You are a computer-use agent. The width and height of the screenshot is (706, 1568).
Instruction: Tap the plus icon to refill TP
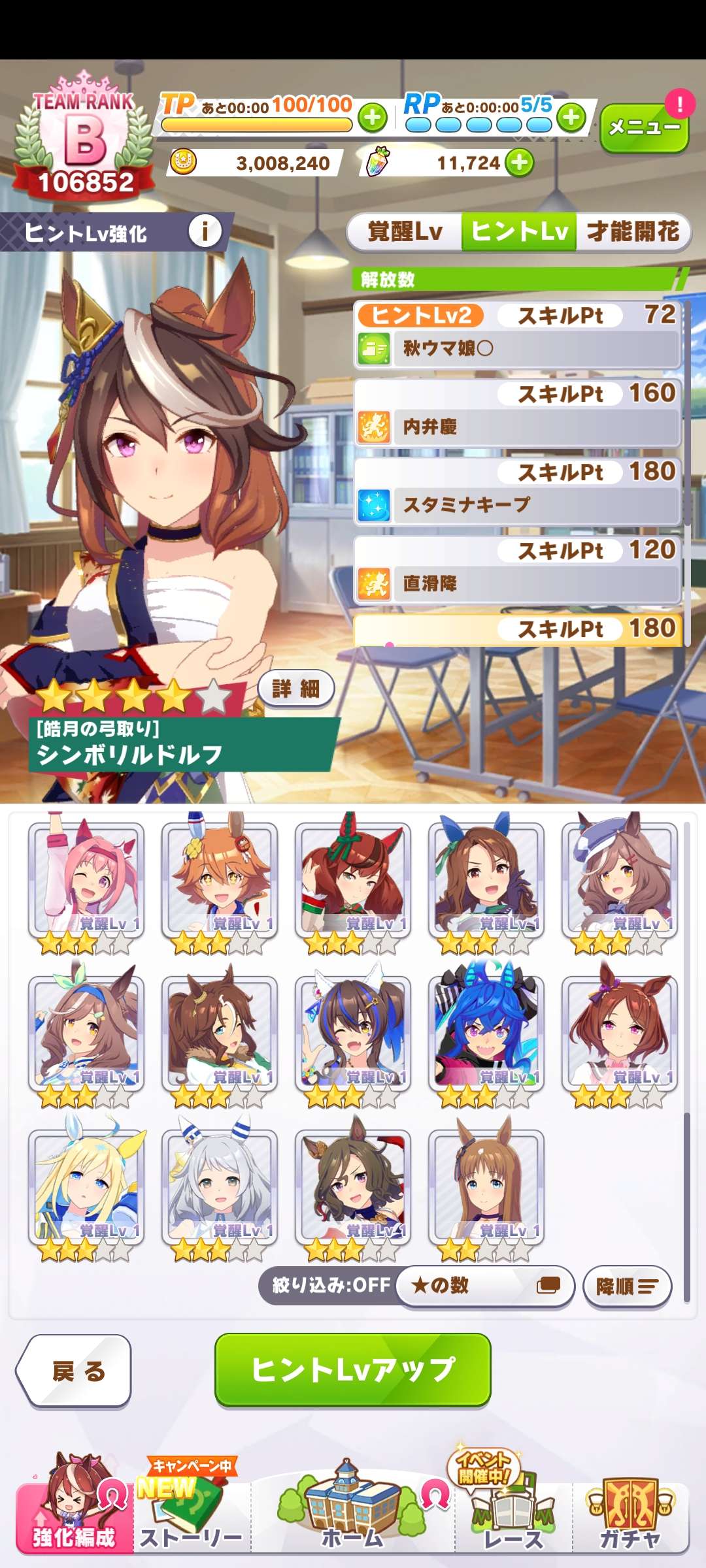373,118
